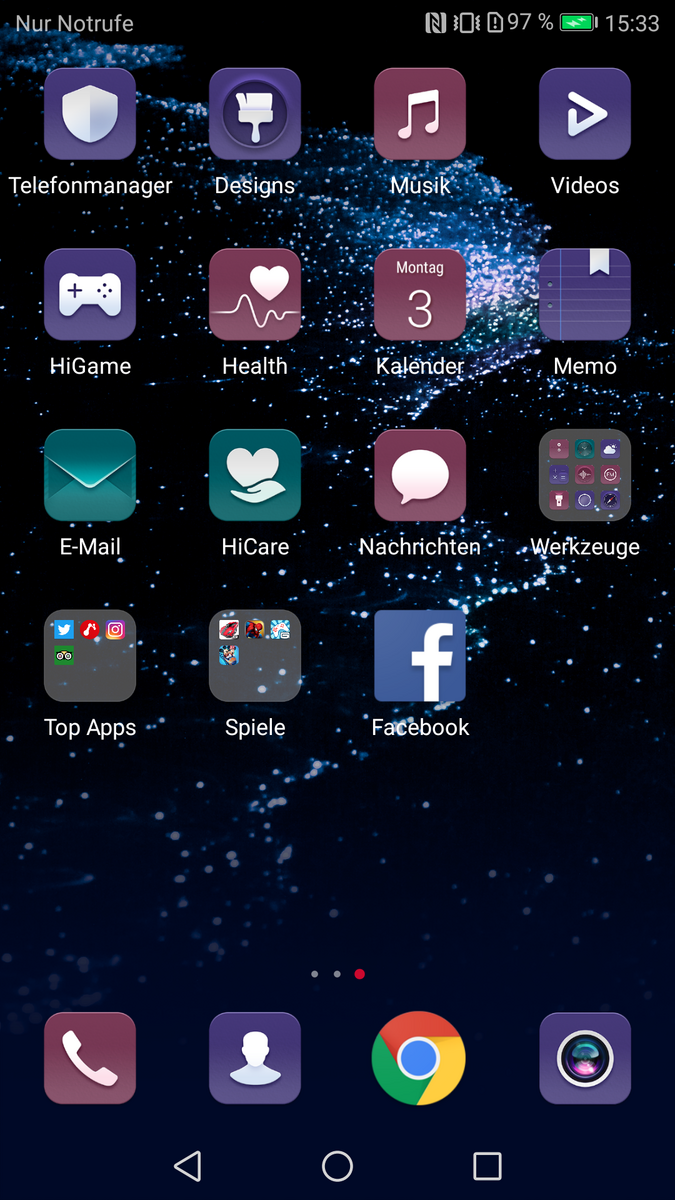Open HiGame

[x=90, y=295]
